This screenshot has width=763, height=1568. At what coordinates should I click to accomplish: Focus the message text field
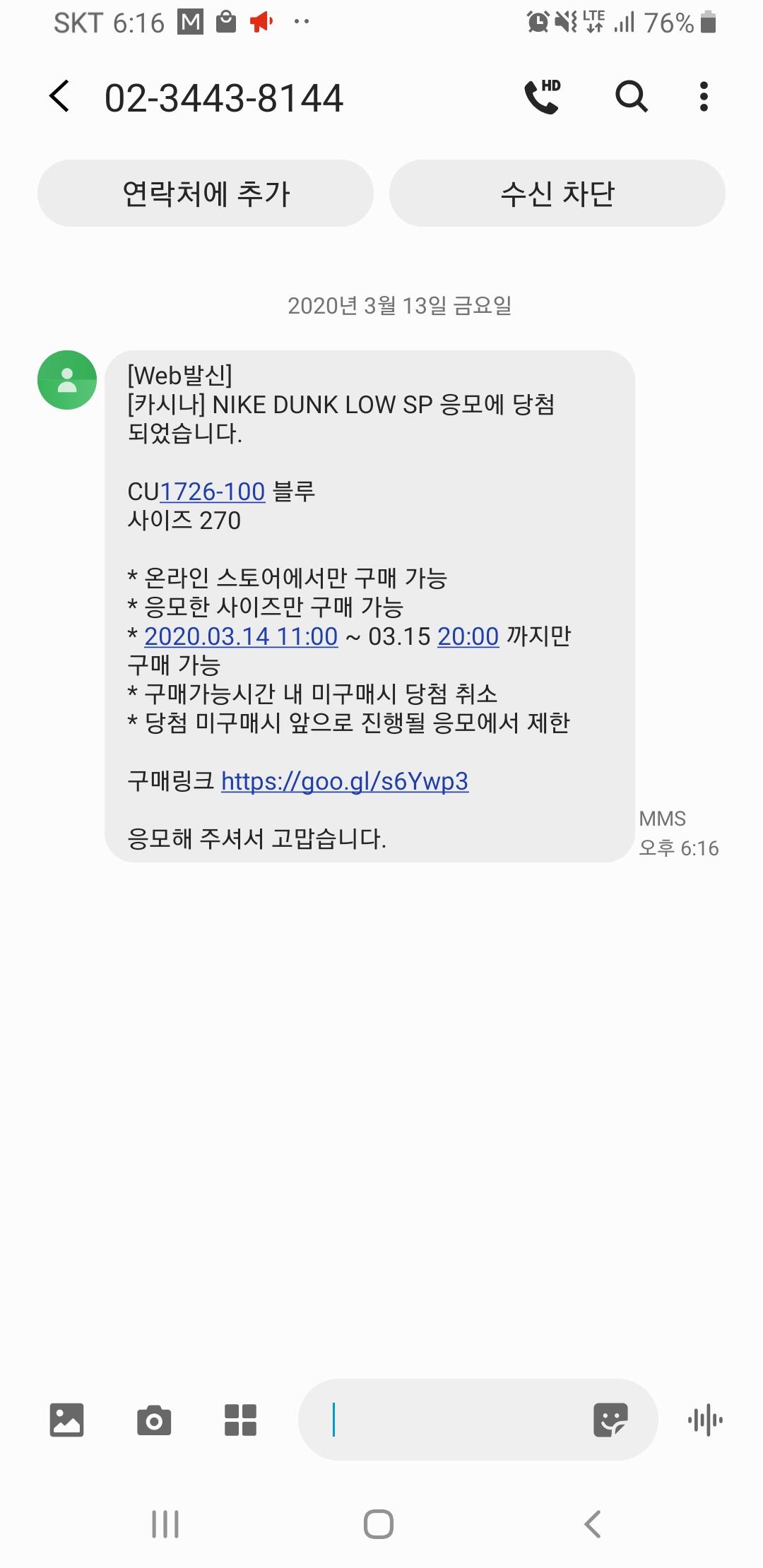(x=452, y=1420)
